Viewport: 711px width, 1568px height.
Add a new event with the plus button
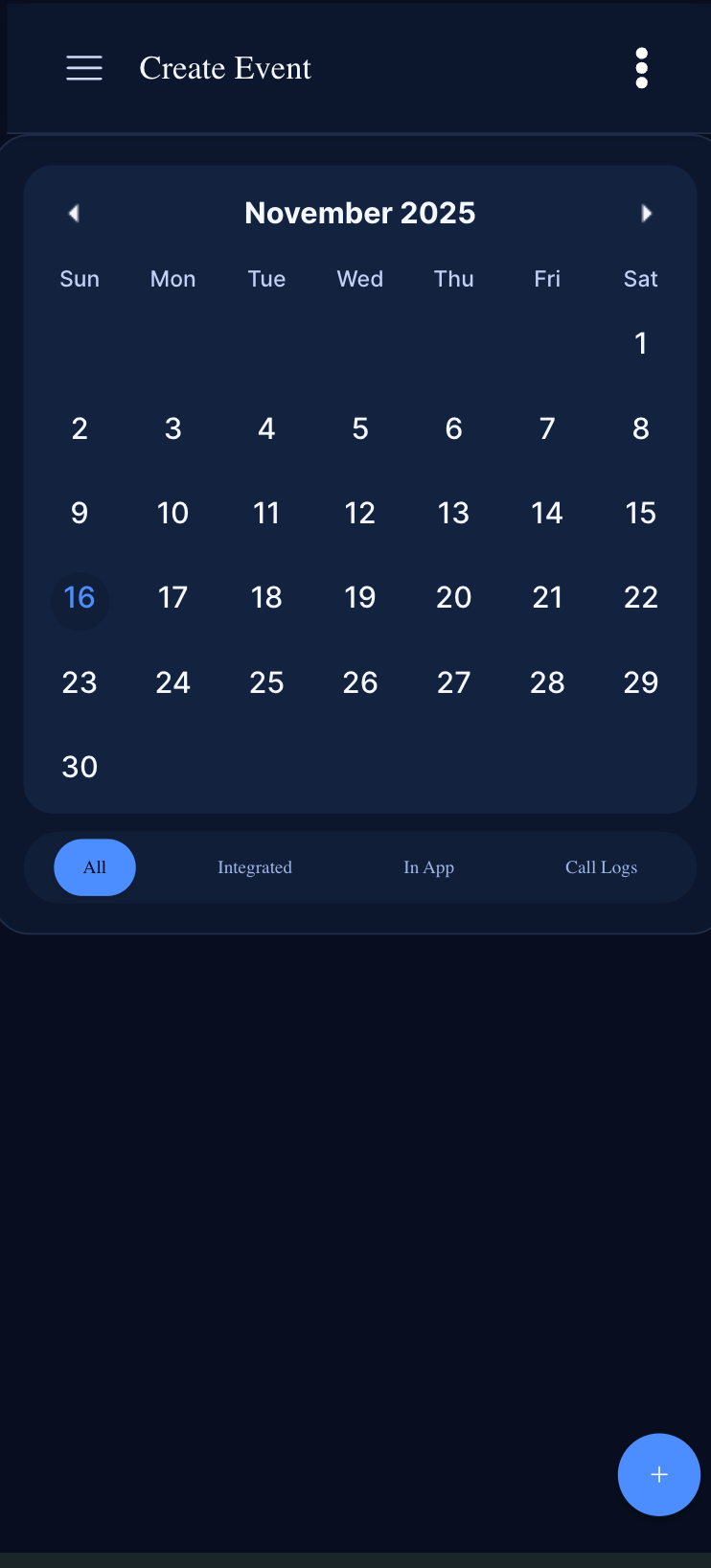[658, 1474]
